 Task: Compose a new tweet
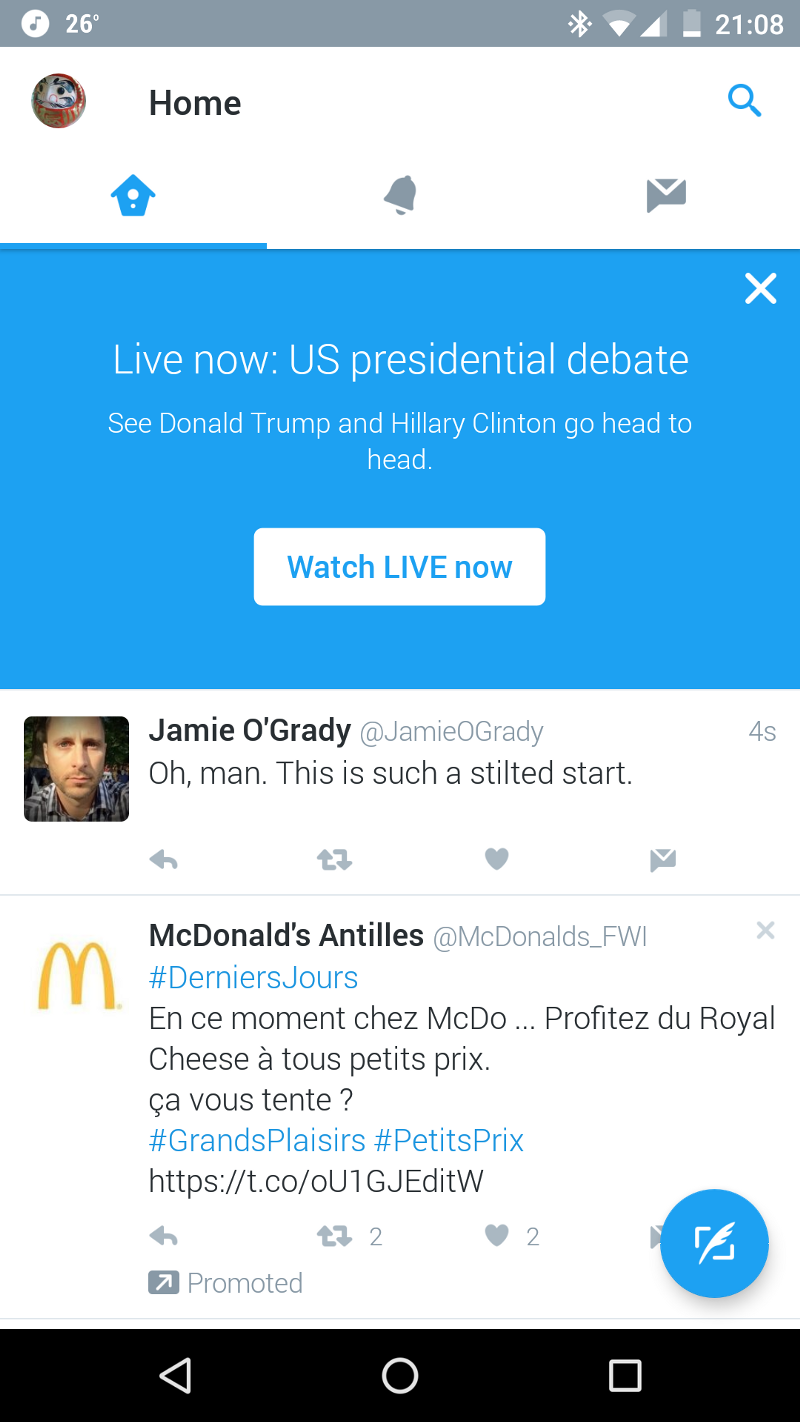714,1243
